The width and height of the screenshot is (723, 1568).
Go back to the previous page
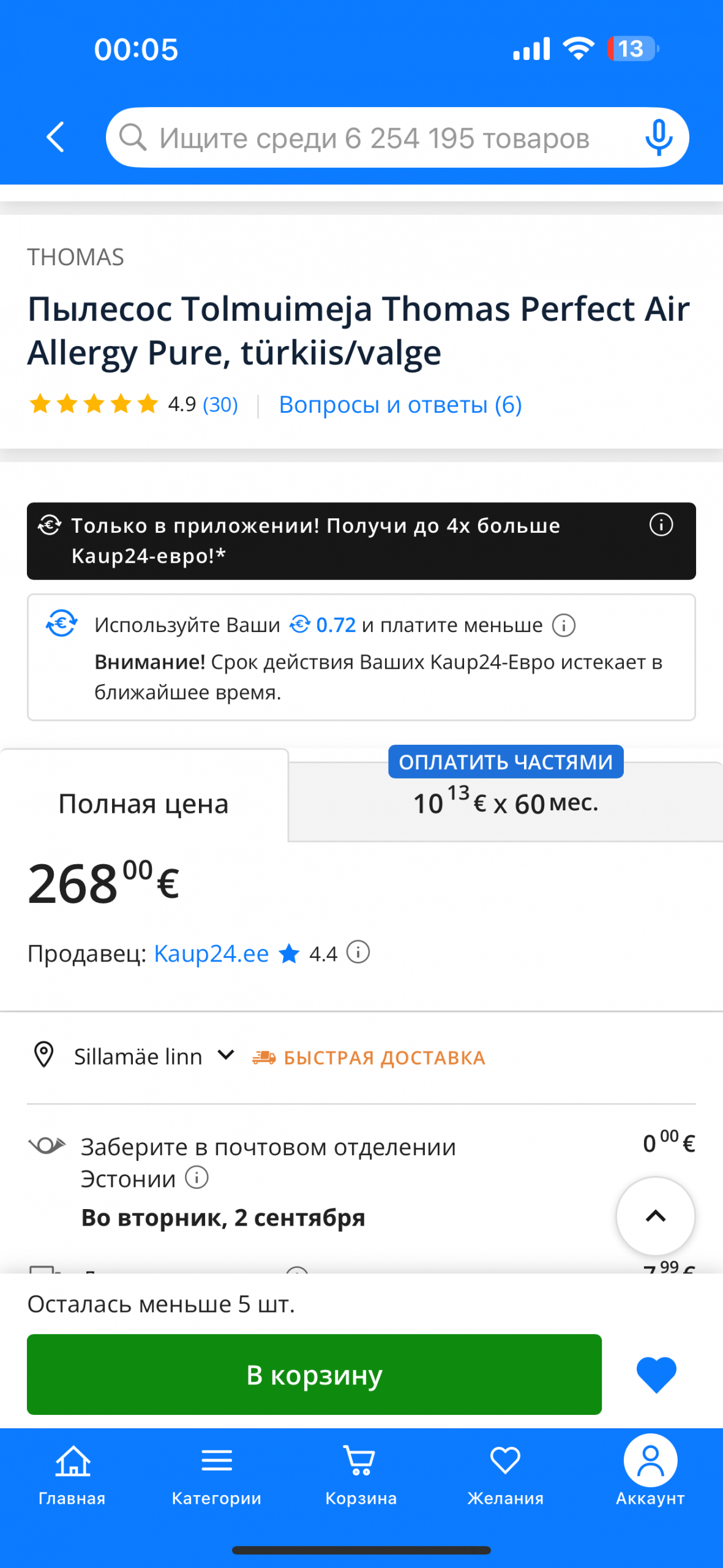coord(56,137)
